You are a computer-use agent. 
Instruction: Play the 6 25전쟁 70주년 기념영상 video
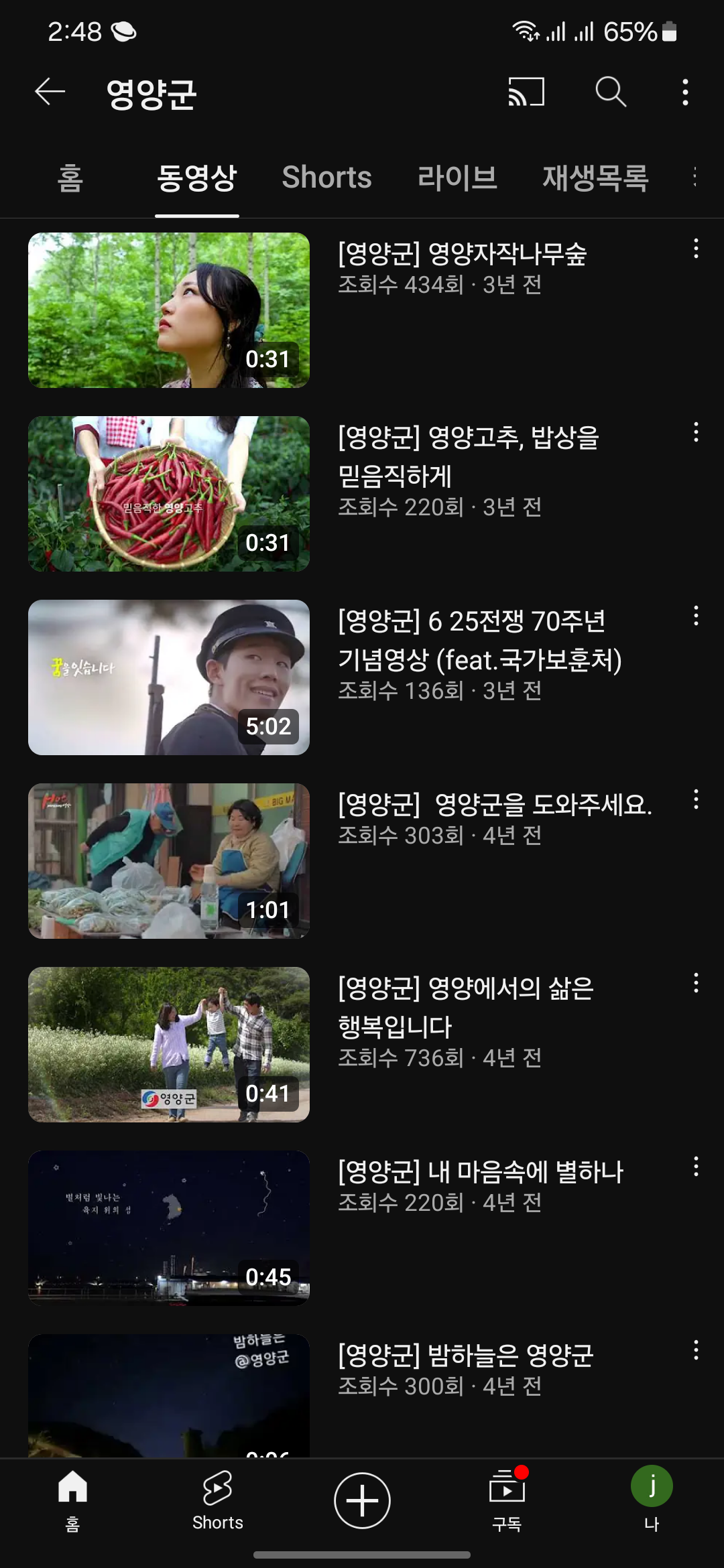click(x=169, y=677)
